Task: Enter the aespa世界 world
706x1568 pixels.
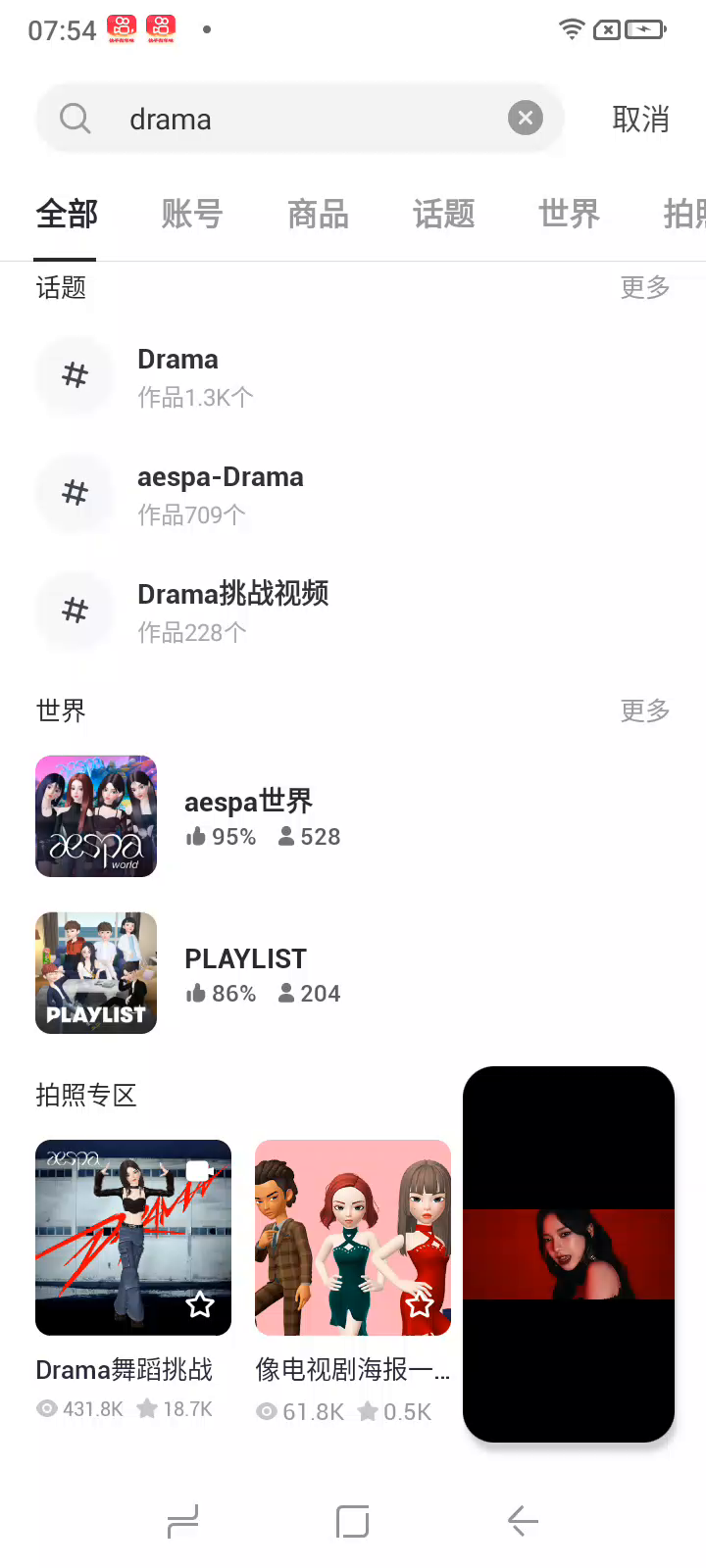Action: [247, 816]
